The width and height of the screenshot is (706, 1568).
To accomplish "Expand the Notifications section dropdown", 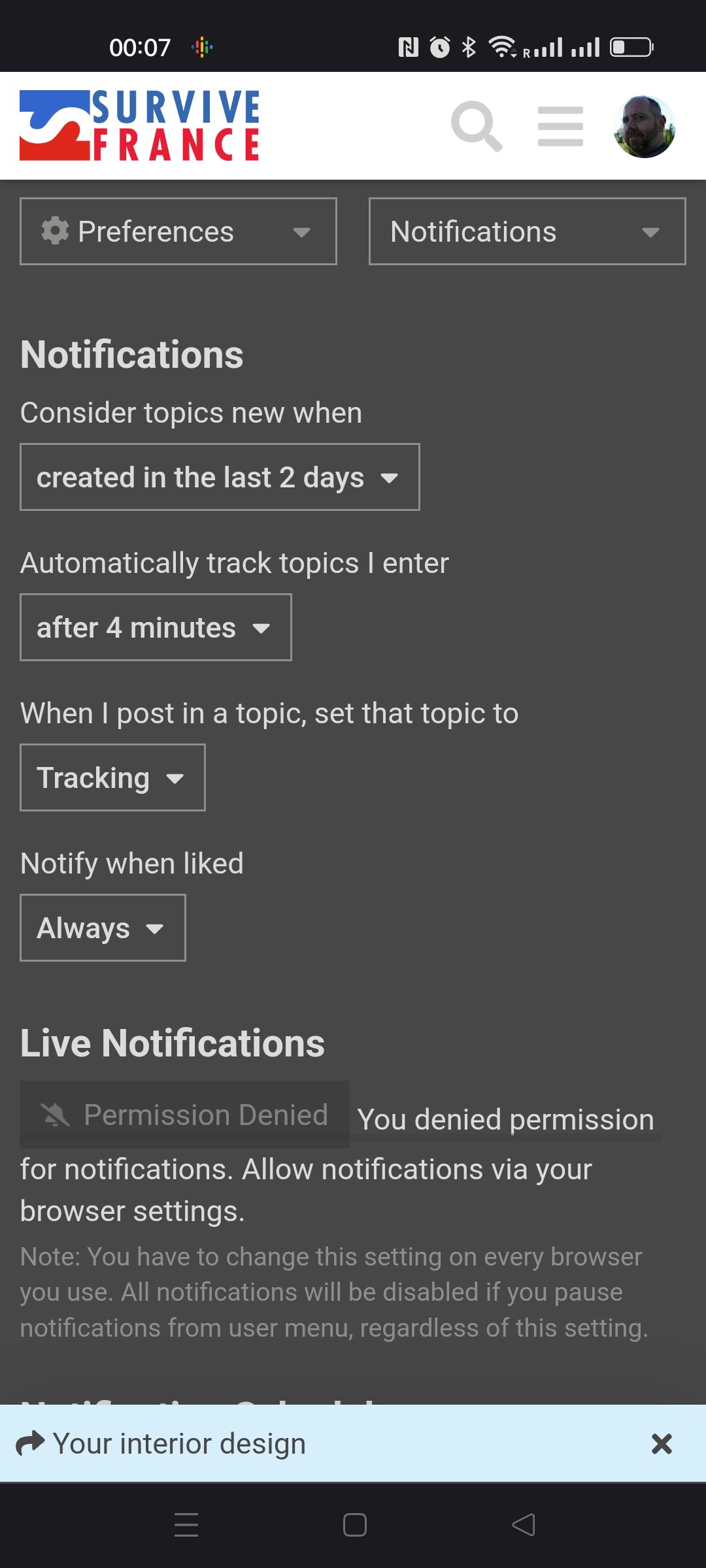I will 528,231.
